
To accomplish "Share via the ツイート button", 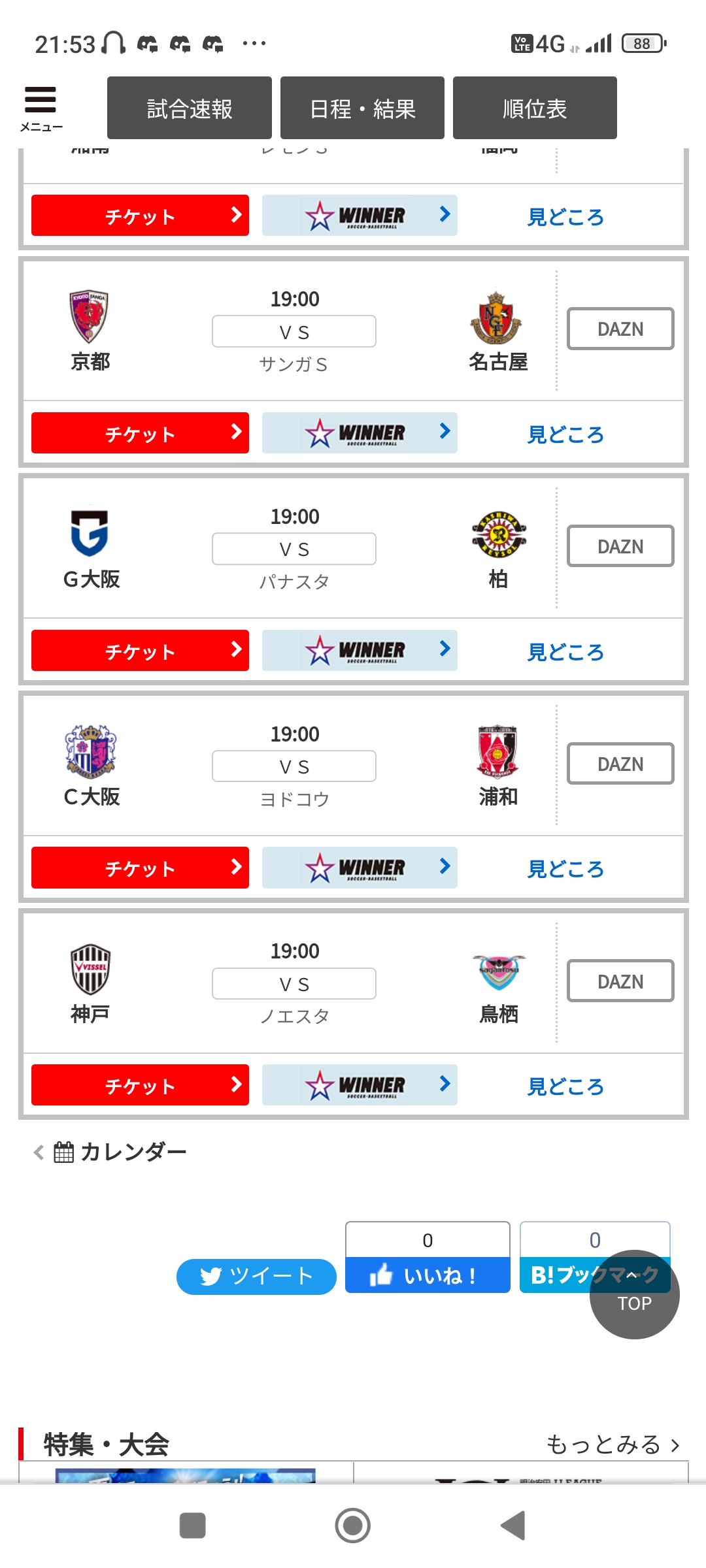I will [256, 1276].
